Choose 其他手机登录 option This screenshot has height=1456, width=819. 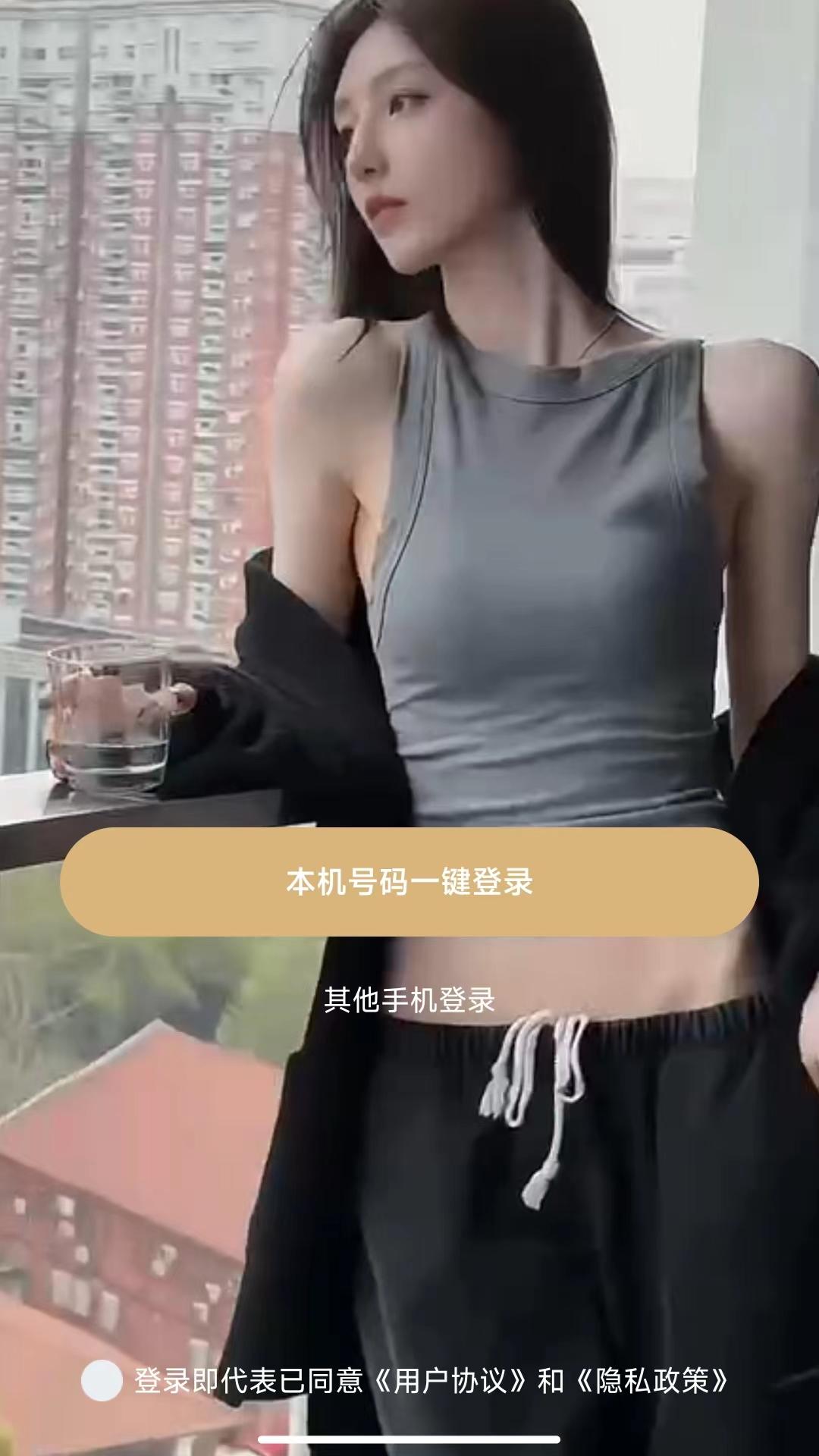click(x=409, y=999)
